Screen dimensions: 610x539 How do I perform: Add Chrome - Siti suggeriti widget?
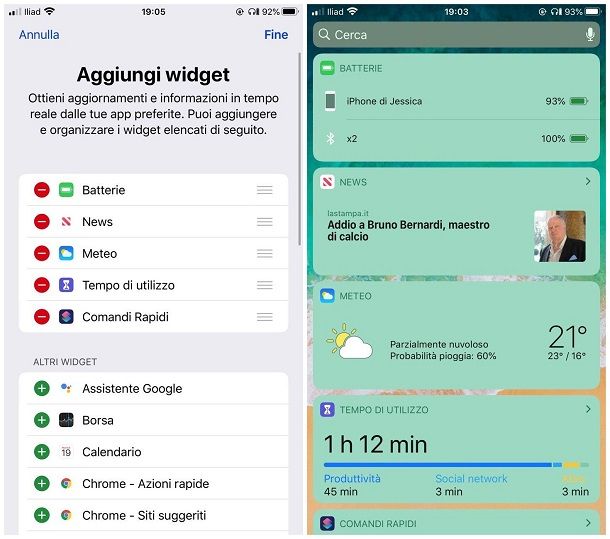click(42, 516)
